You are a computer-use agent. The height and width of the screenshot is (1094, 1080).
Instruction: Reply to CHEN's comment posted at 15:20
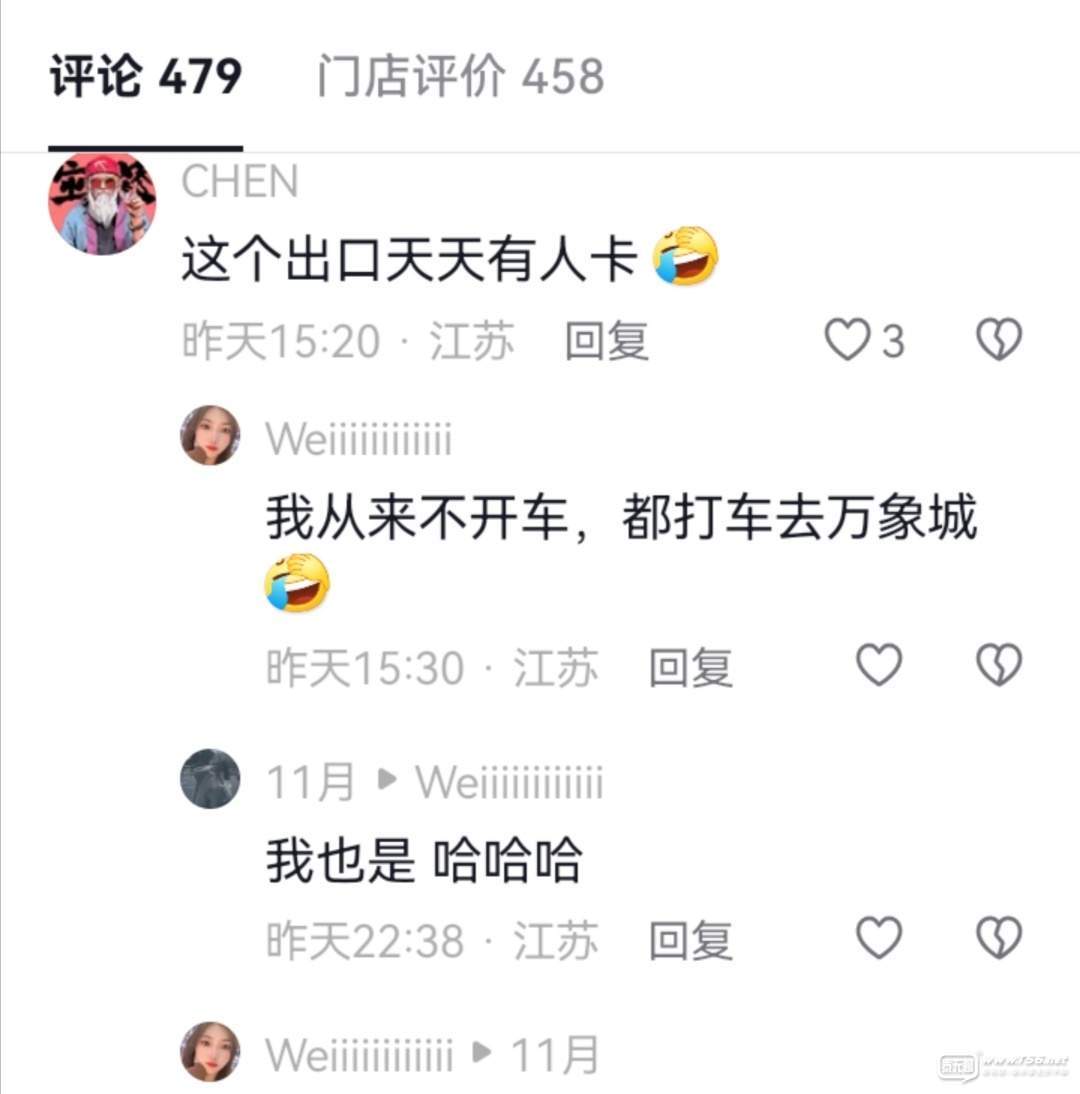(x=606, y=342)
